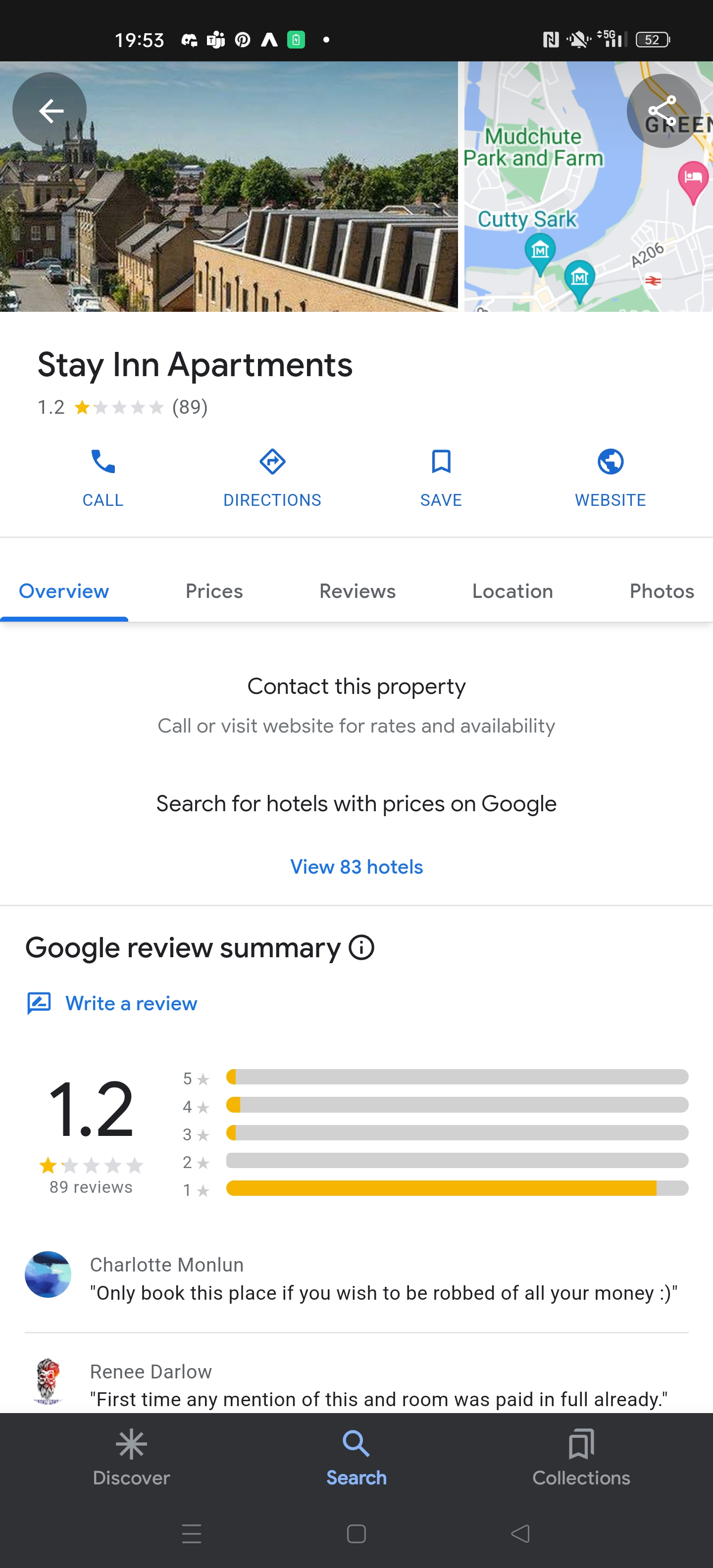Image resolution: width=713 pixels, height=1568 pixels.
Task: Open review summary info icon
Action: click(361, 947)
